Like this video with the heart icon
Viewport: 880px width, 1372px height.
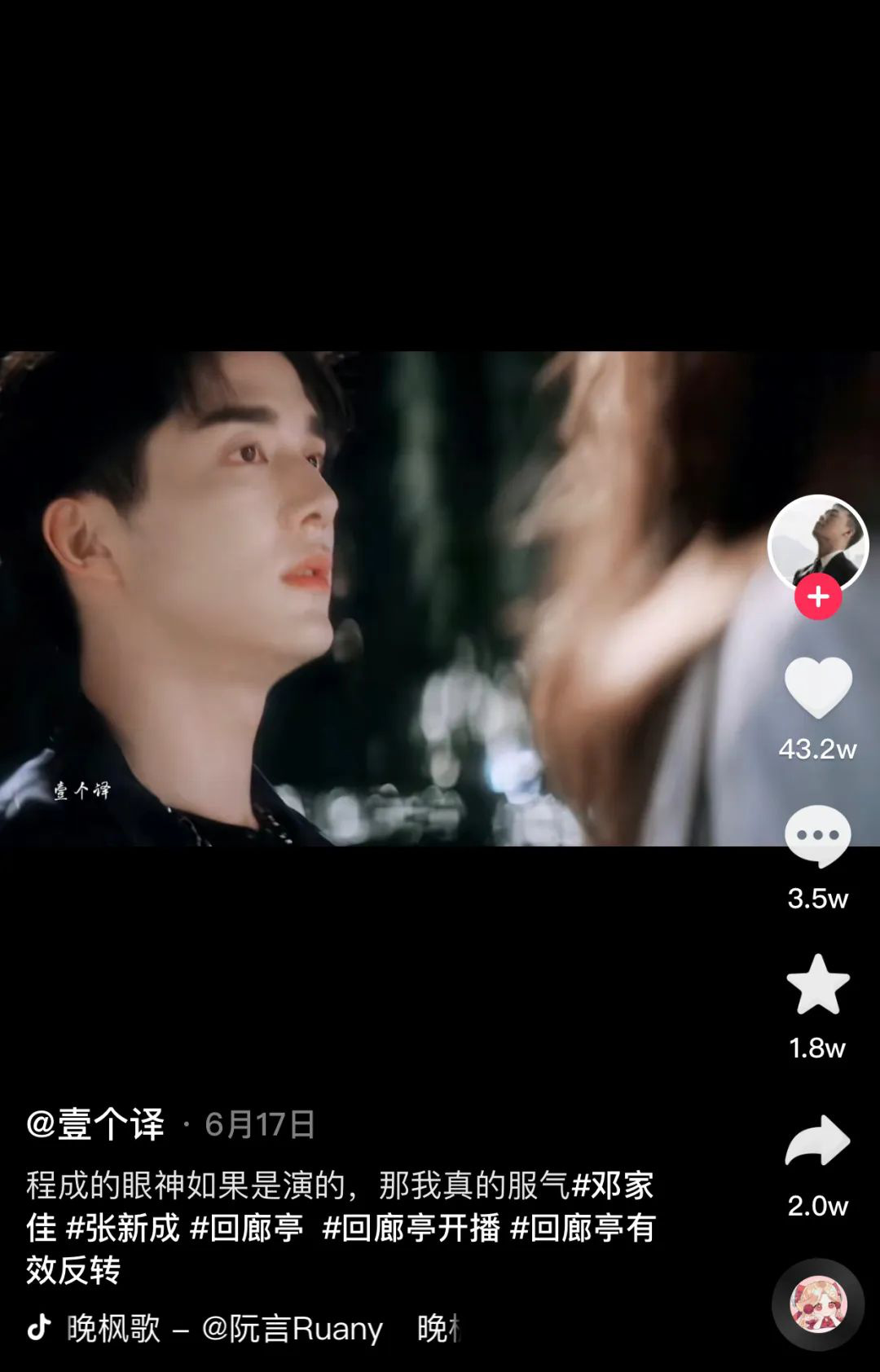tap(817, 688)
